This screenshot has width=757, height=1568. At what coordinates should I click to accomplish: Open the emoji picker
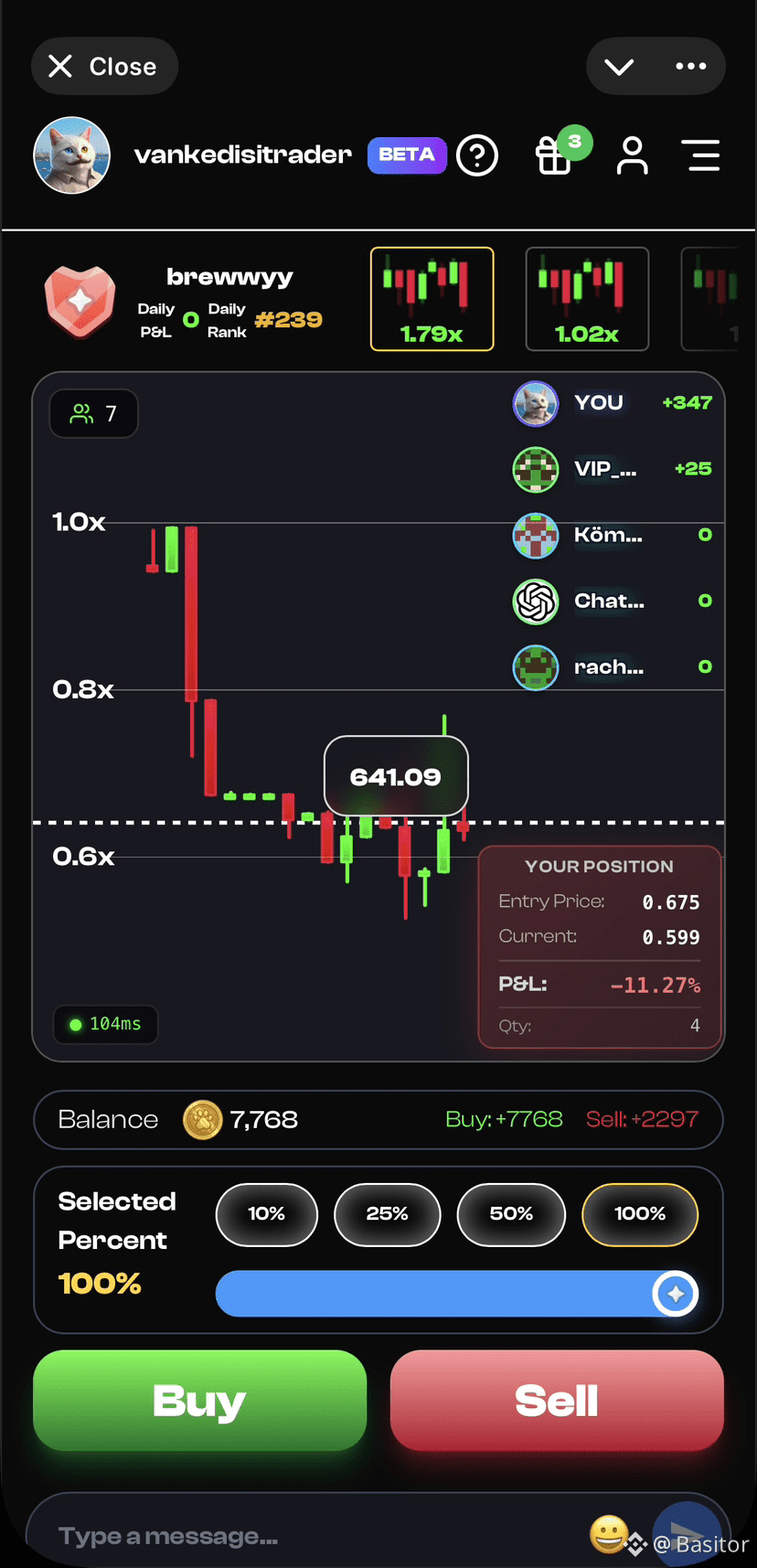(x=609, y=1534)
